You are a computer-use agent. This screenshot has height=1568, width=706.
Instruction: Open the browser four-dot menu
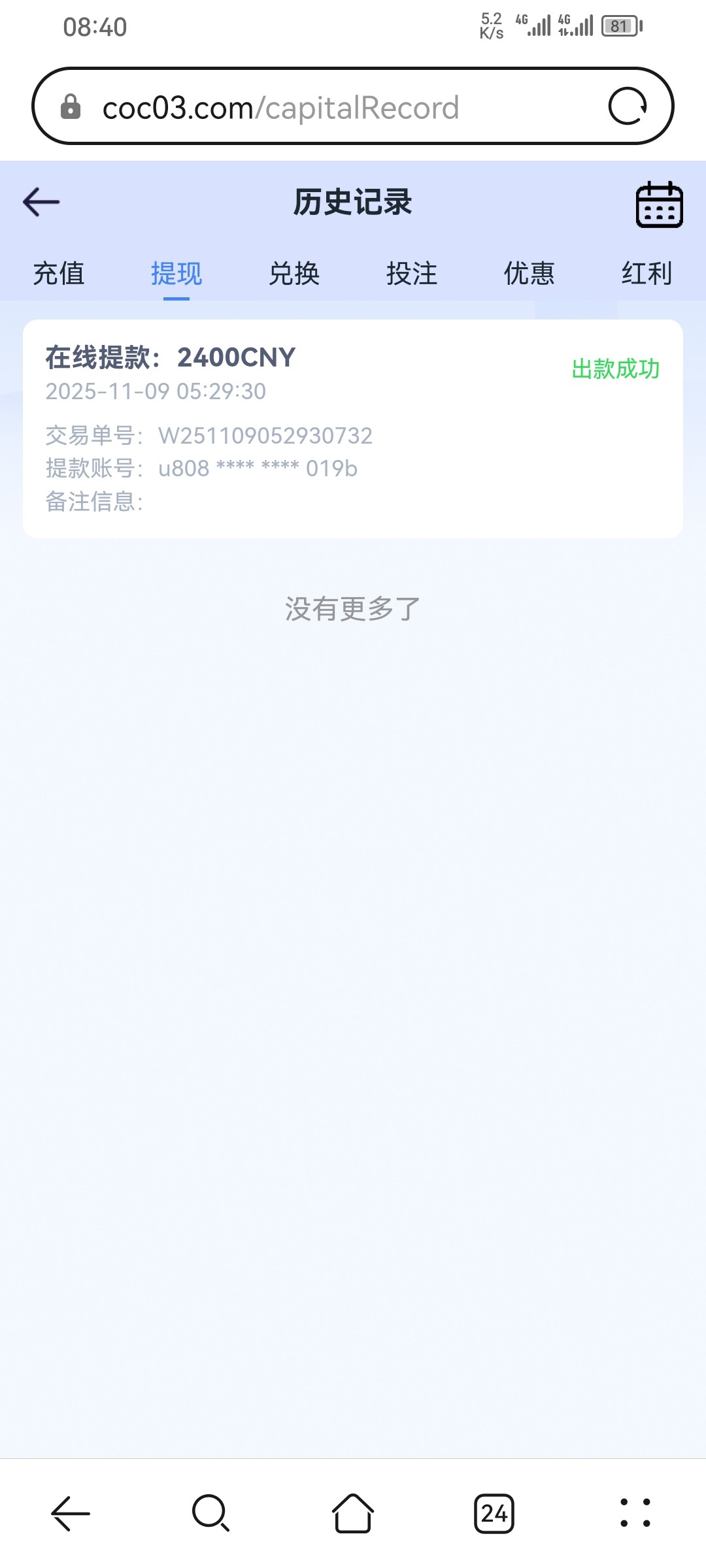635,1513
